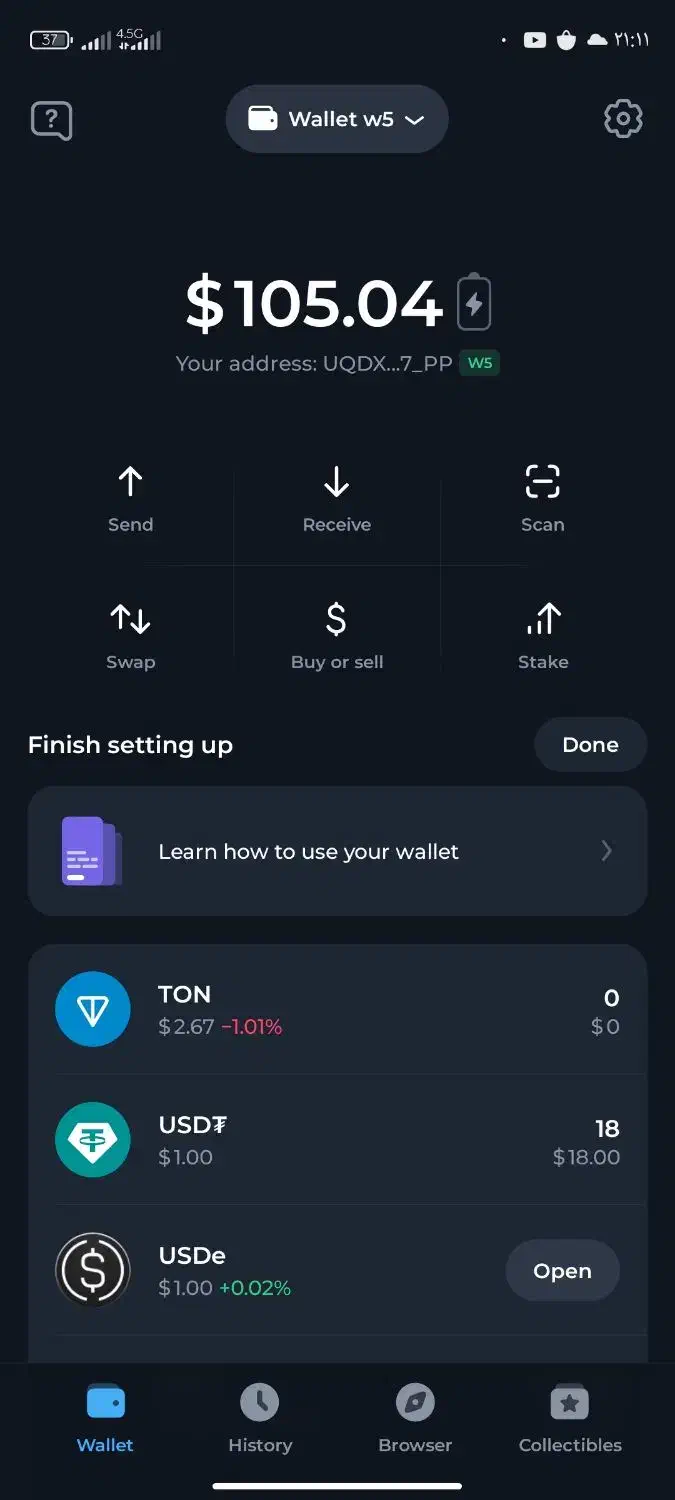Screen dimensions: 675x1500
Task: Switch to the History tab
Action: click(260, 1418)
